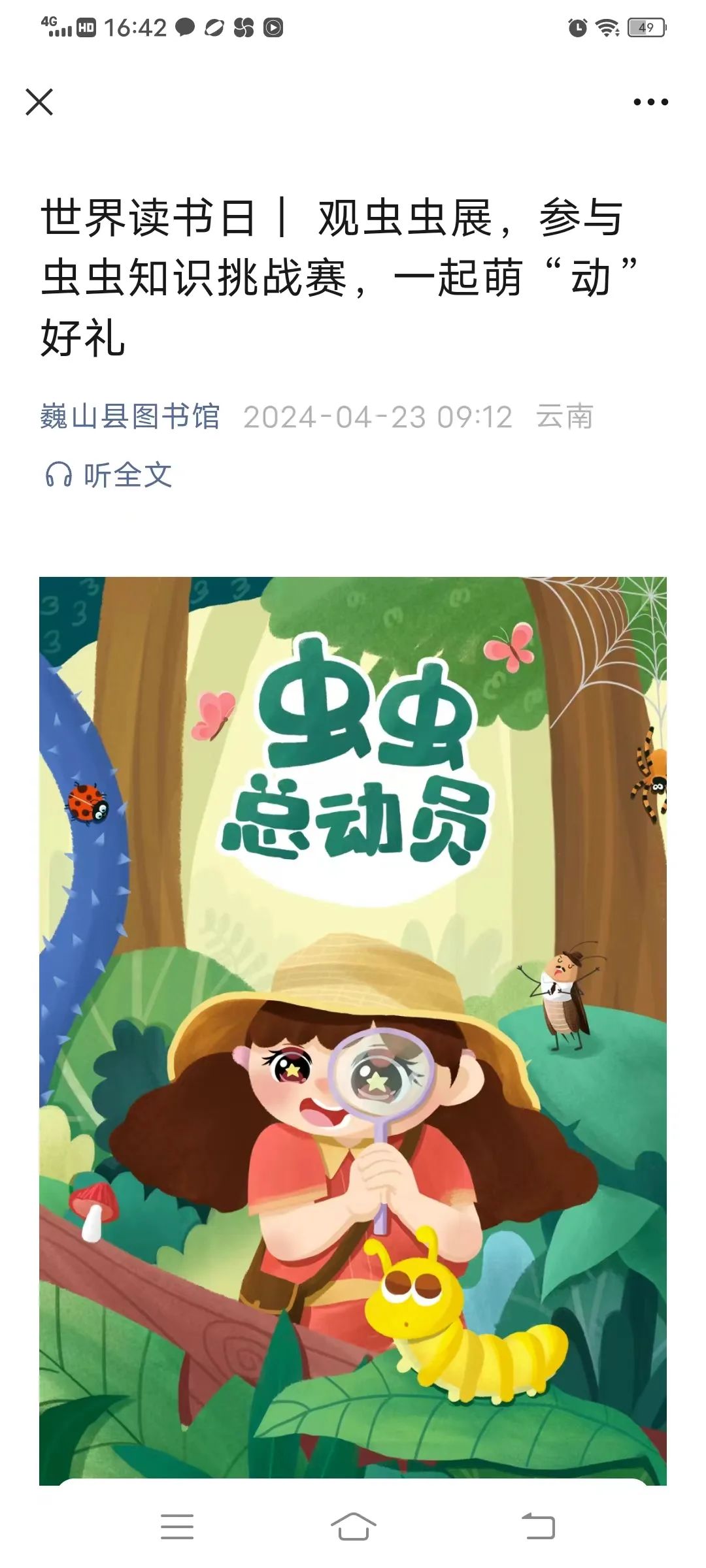
Task: Open the 虫虫总动员 poster image
Action: tap(353, 1026)
